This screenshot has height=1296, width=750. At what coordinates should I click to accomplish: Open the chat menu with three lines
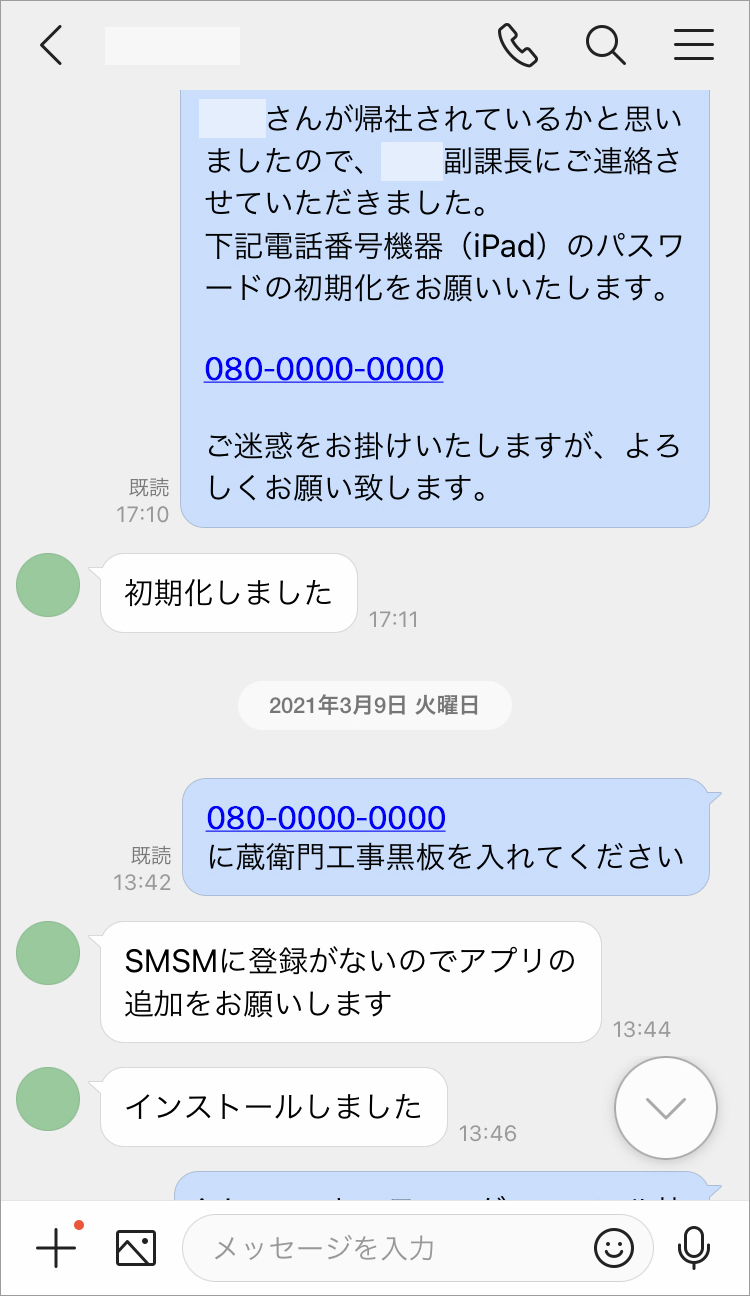(693, 46)
